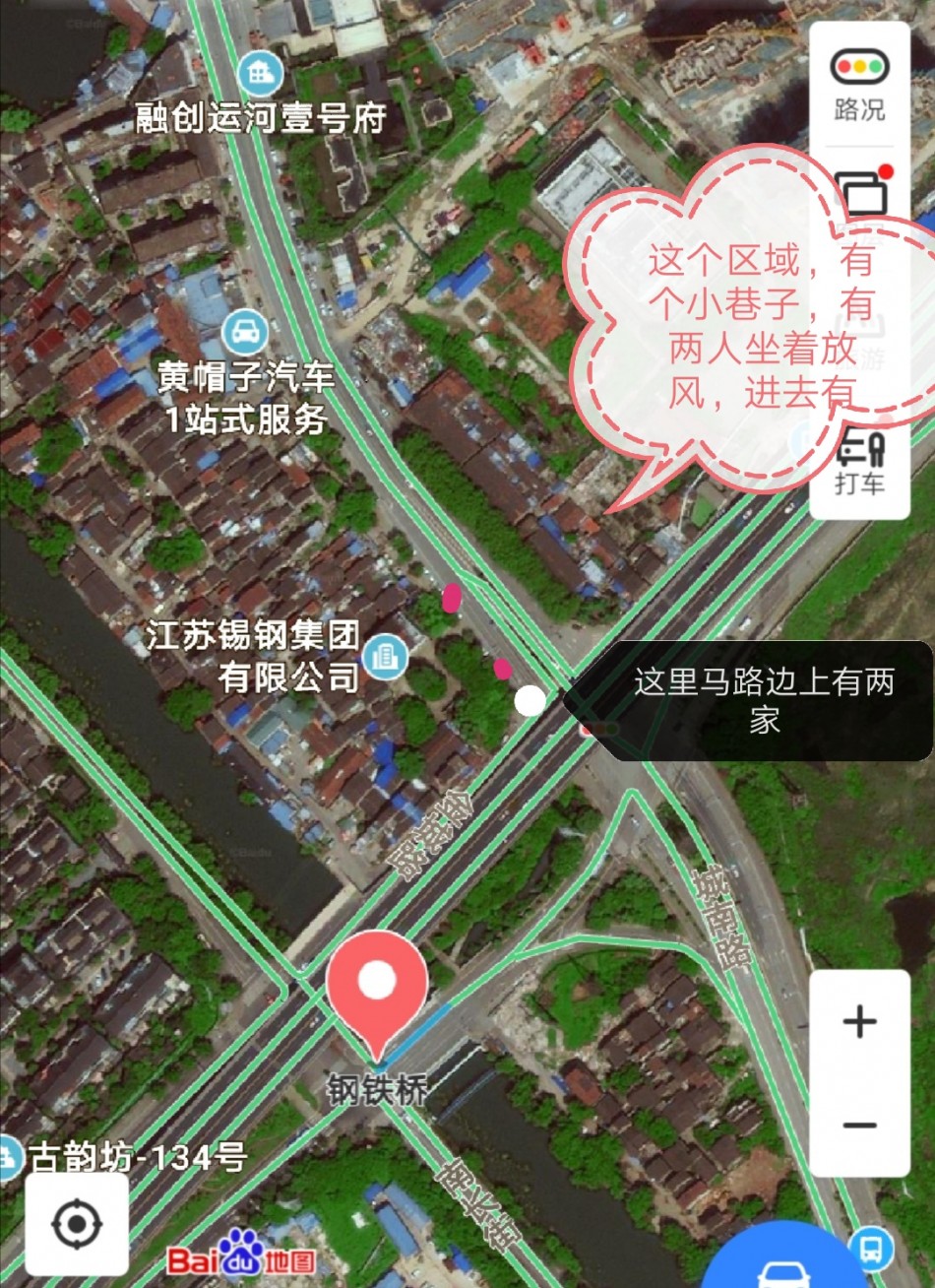Open the 江苏锡钢集团有限公司 marker
Image resolution: width=935 pixels, height=1288 pixels.
click(385, 655)
